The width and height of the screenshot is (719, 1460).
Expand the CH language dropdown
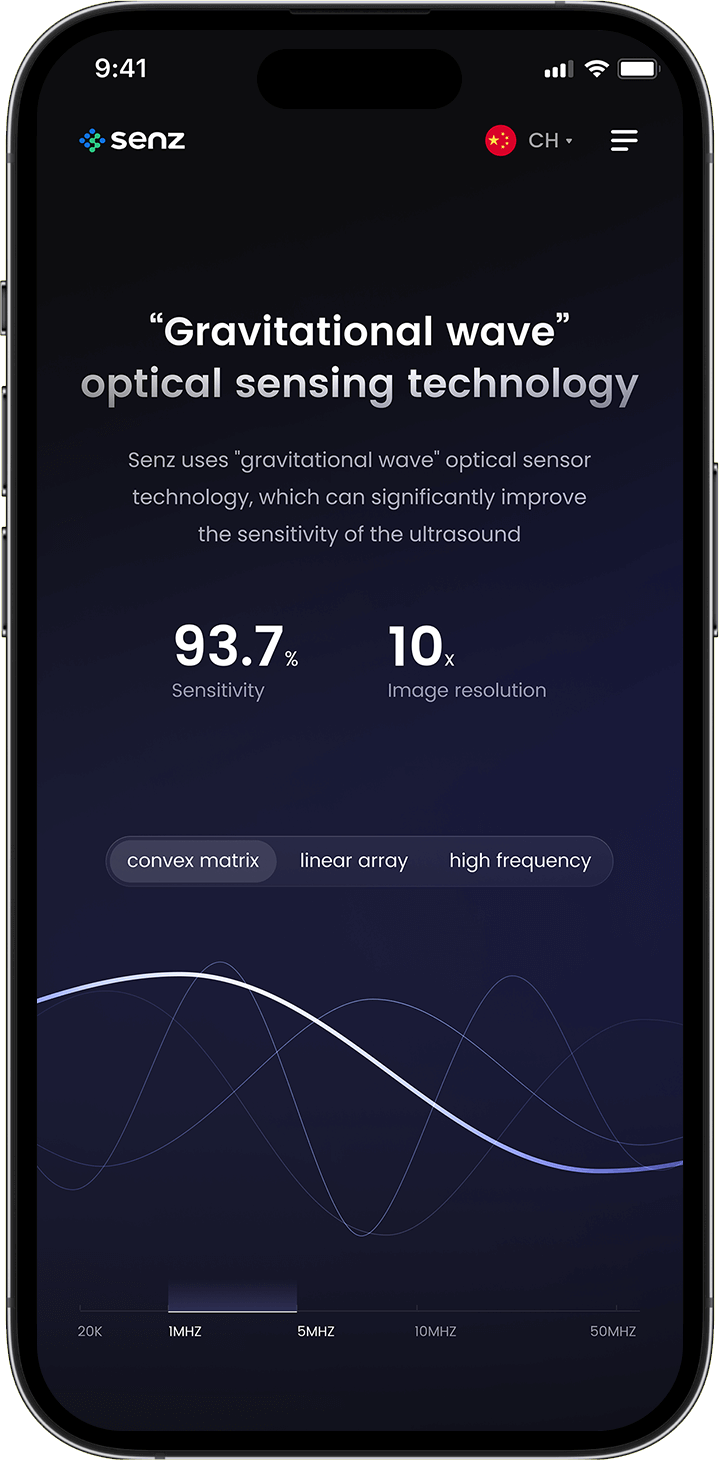click(529, 140)
